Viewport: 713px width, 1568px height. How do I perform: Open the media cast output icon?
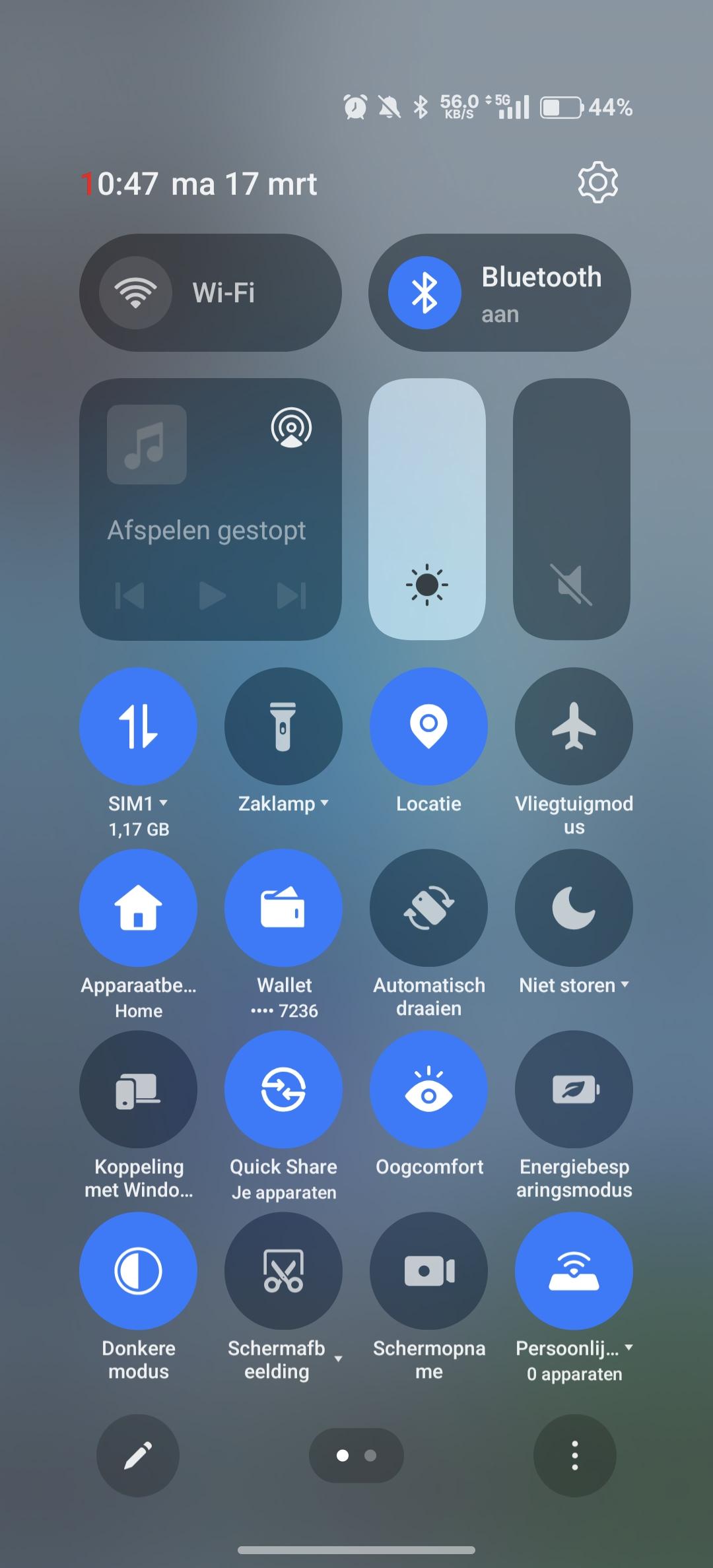[291, 428]
